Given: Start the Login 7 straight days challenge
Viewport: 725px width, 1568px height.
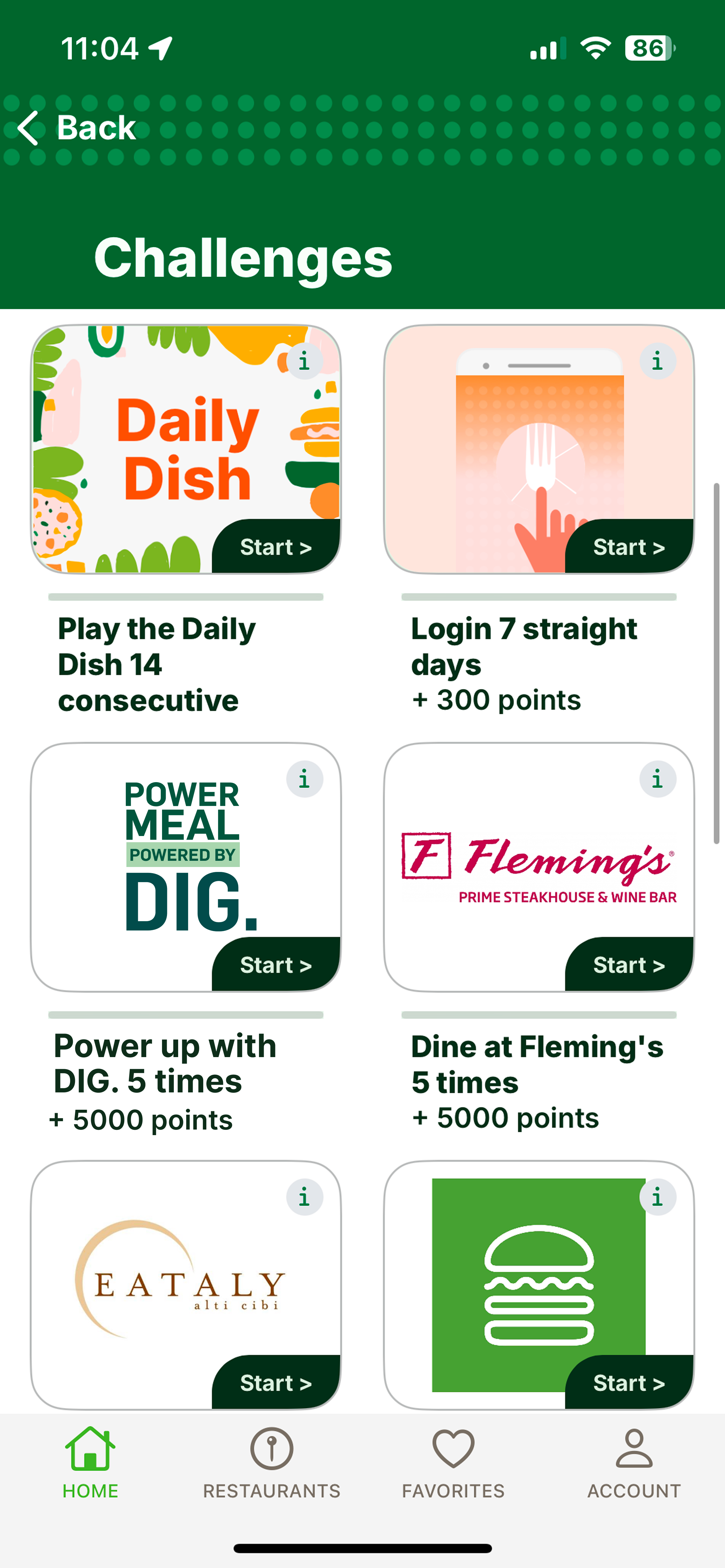Looking at the screenshot, I should (x=629, y=547).
